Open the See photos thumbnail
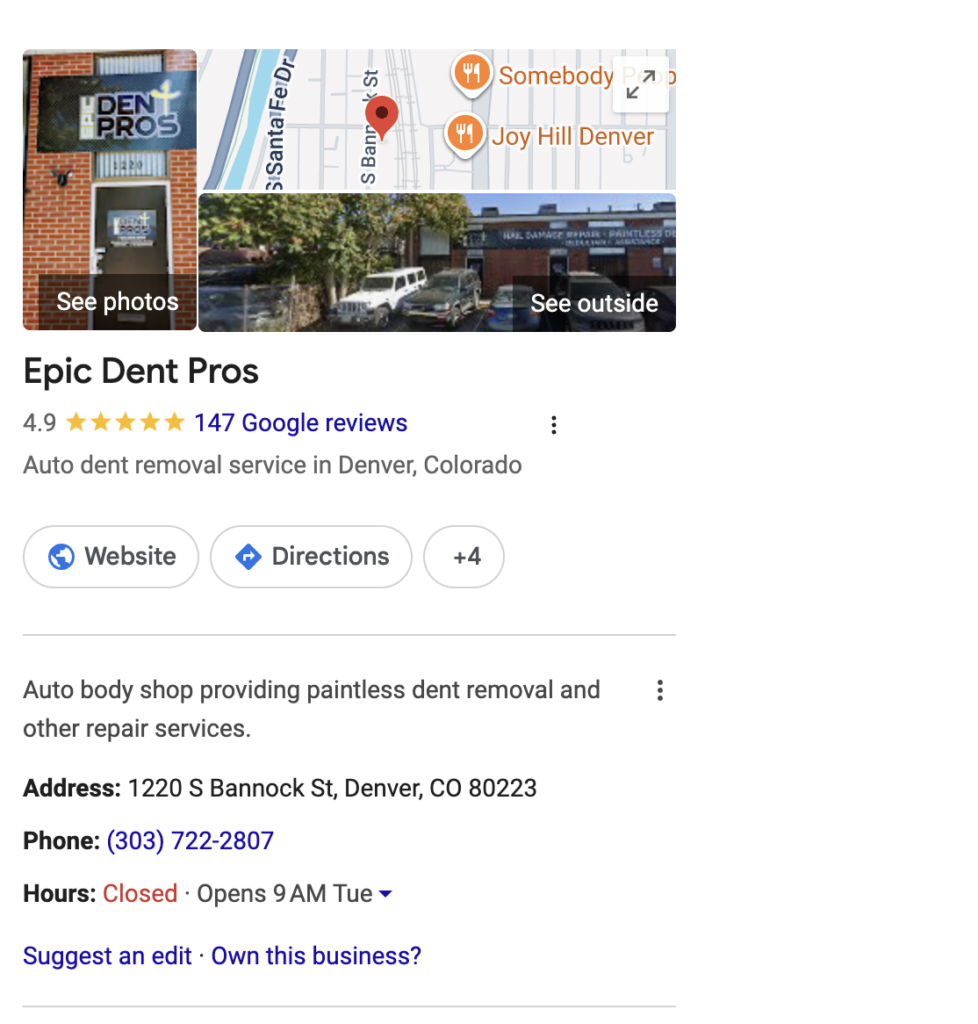978x1024 pixels. click(x=110, y=189)
